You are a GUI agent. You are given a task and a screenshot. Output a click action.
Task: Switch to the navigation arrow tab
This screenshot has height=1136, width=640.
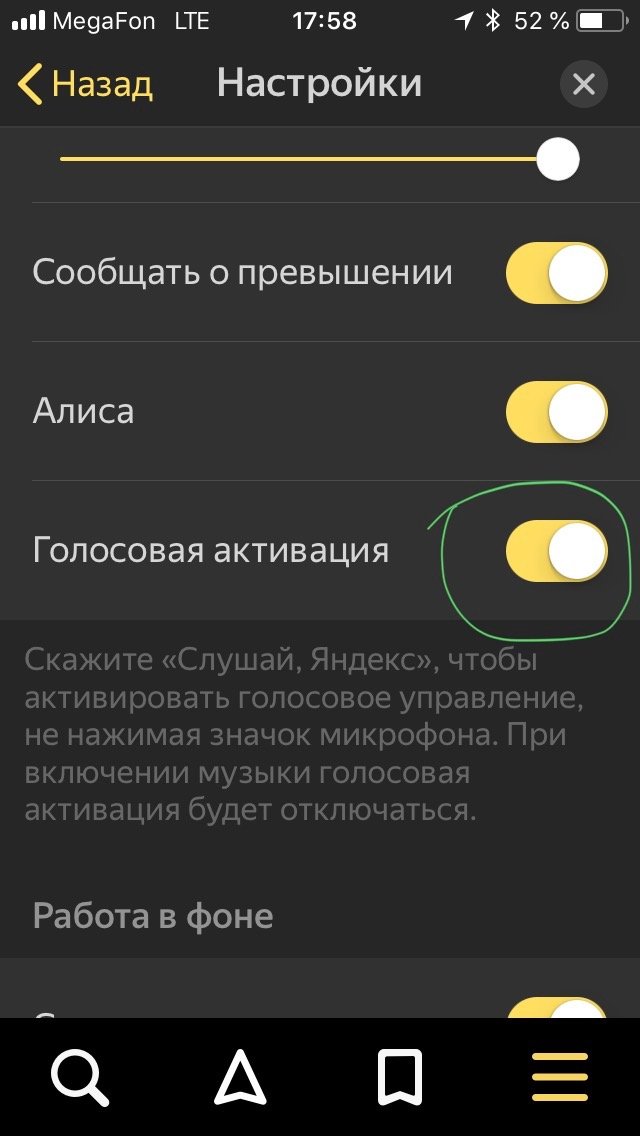point(240,1078)
